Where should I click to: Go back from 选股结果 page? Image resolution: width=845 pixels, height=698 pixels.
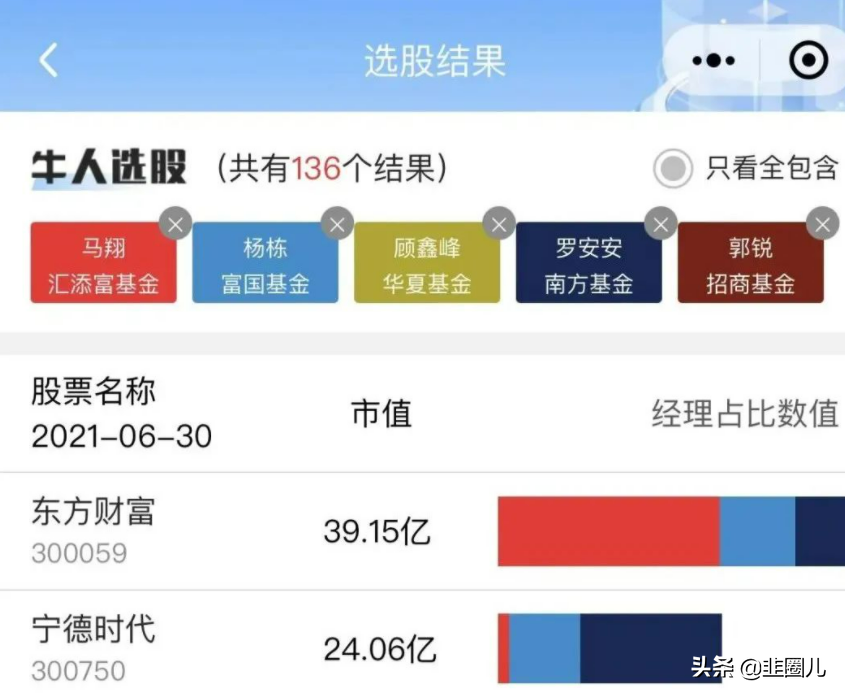click(48, 60)
